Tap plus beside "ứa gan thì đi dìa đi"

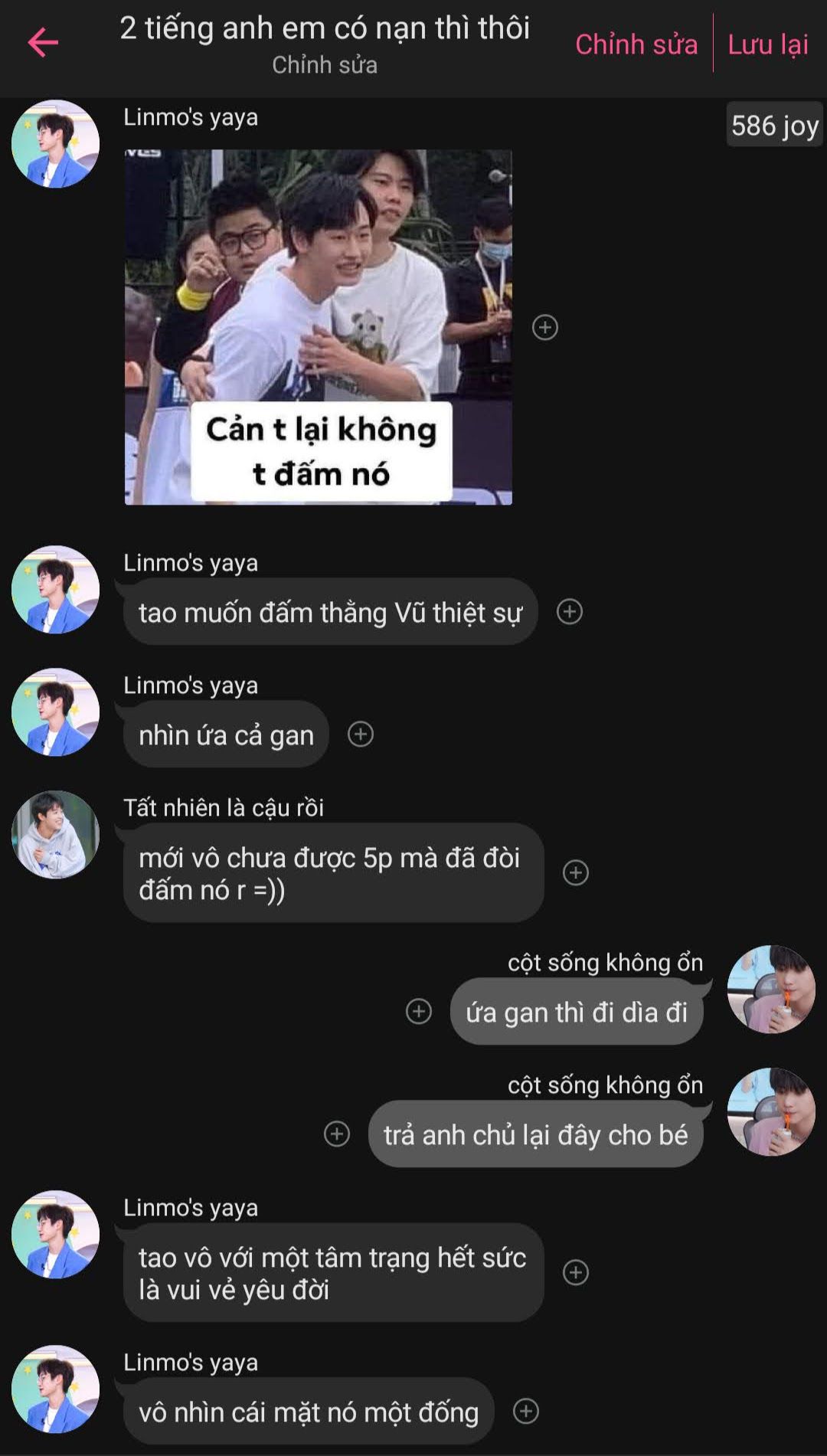tap(419, 1012)
